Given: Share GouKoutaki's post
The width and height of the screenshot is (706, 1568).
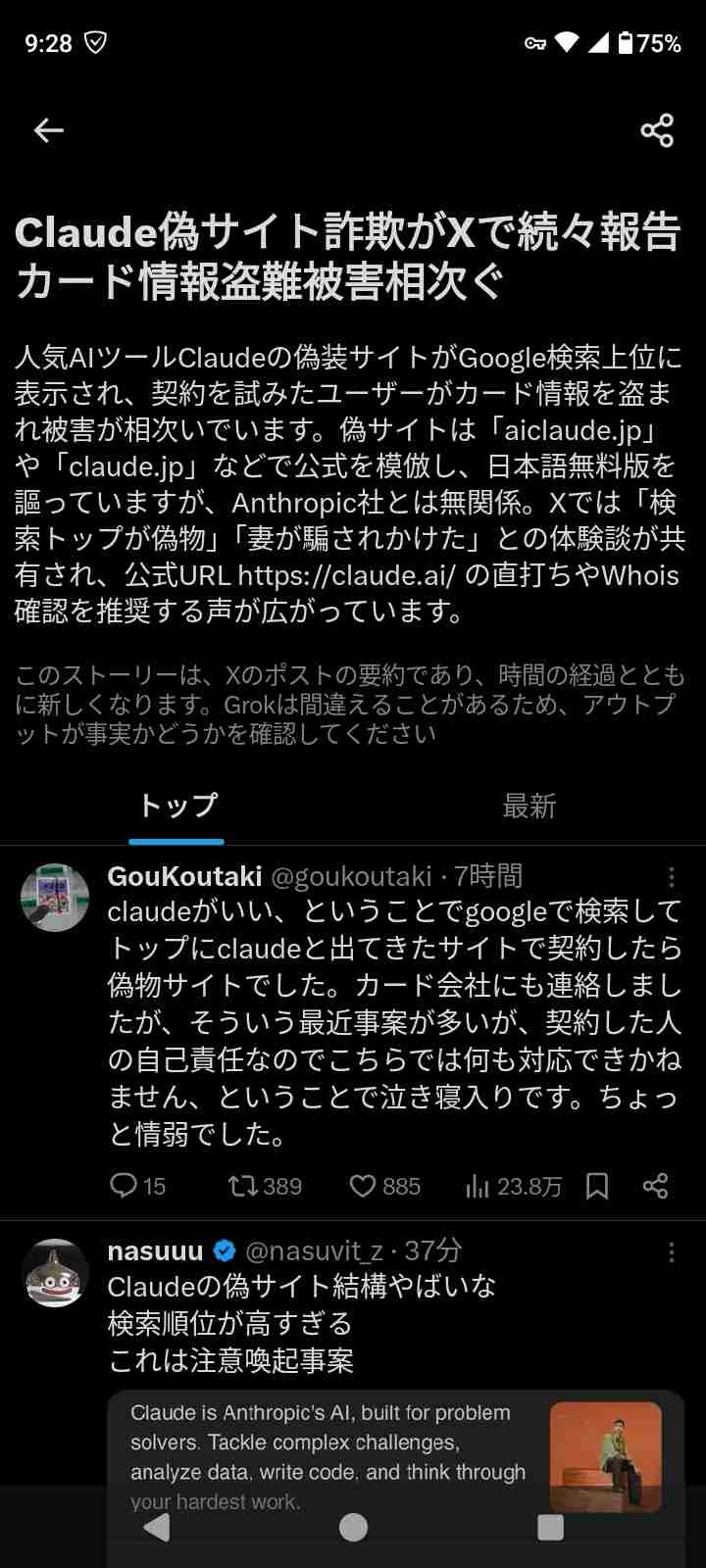Looking at the screenshot, I should pyautogui.click(x=655, y=1186).
